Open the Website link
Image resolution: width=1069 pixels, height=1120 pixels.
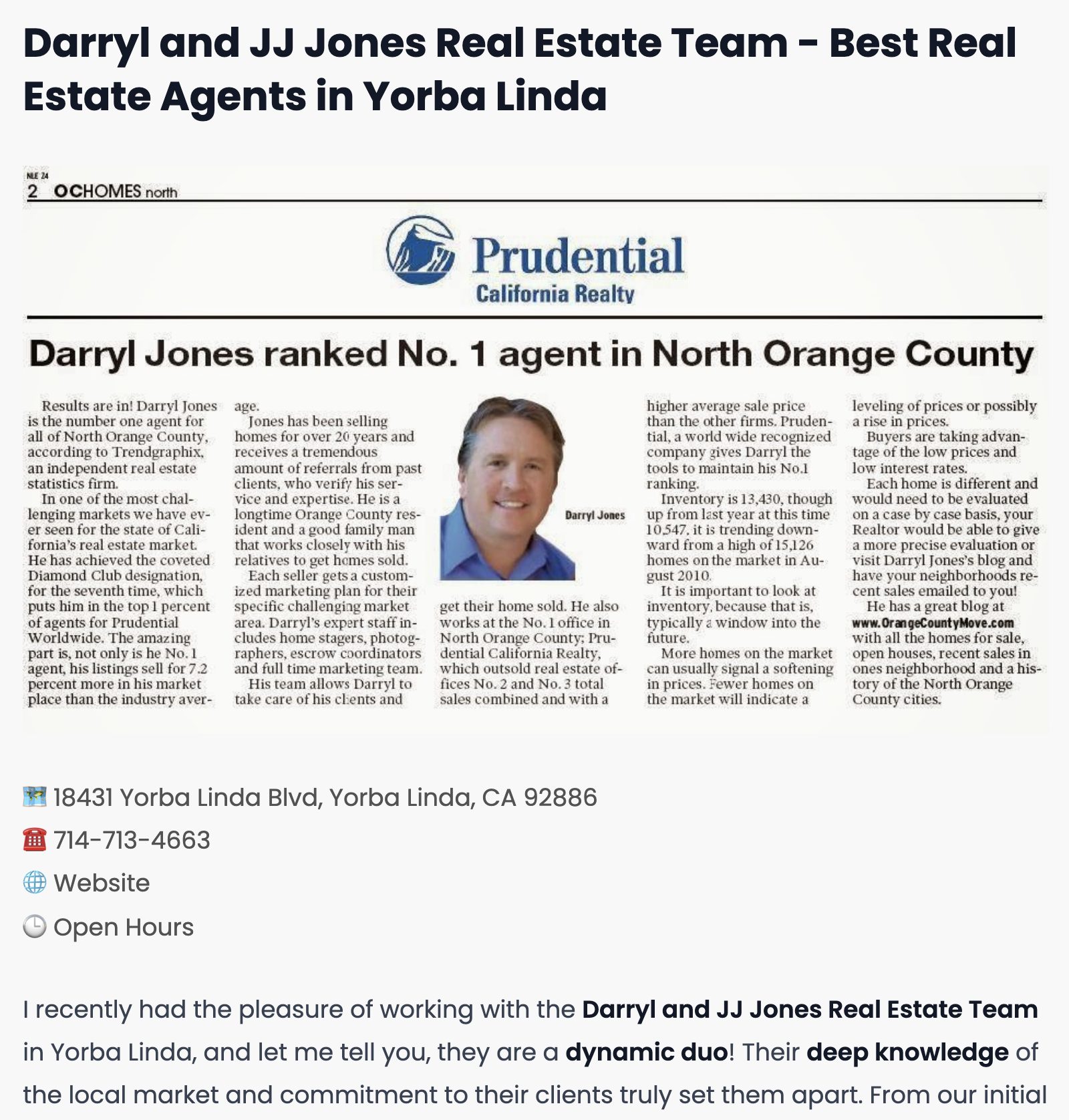[102, 883]
